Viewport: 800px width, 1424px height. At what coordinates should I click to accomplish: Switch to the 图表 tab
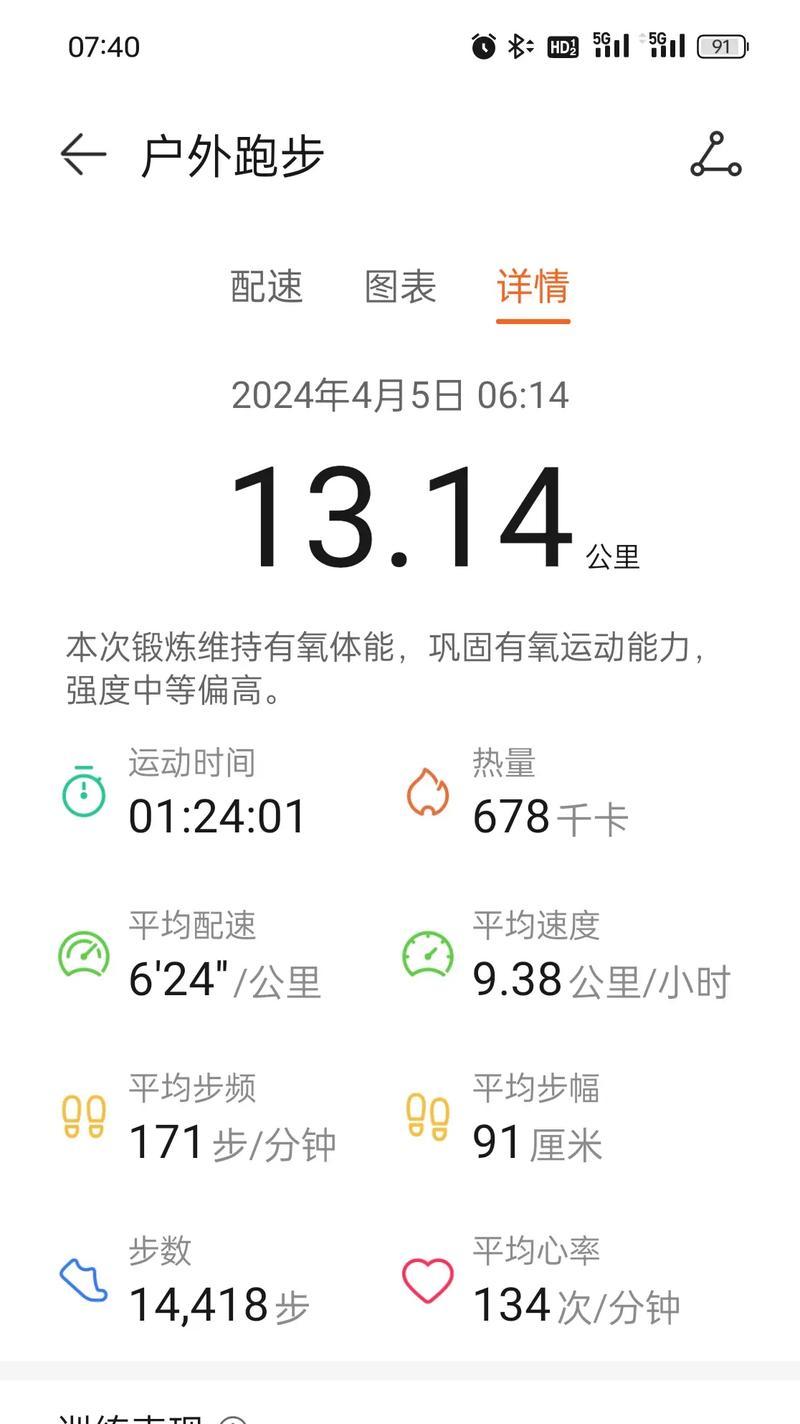(x=400, y=287)
